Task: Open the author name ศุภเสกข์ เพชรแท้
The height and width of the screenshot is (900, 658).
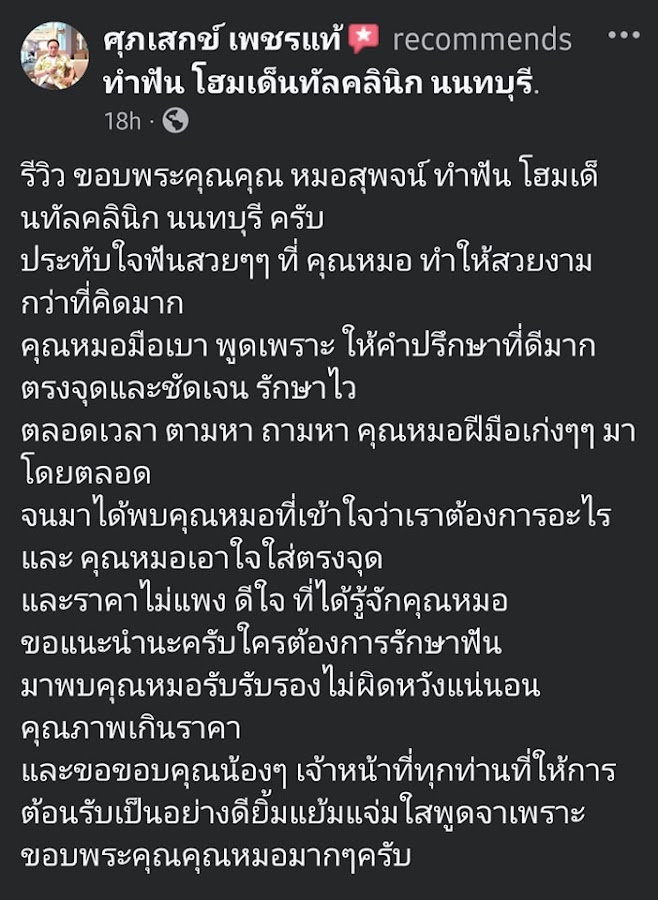Action: click(224, 39)
